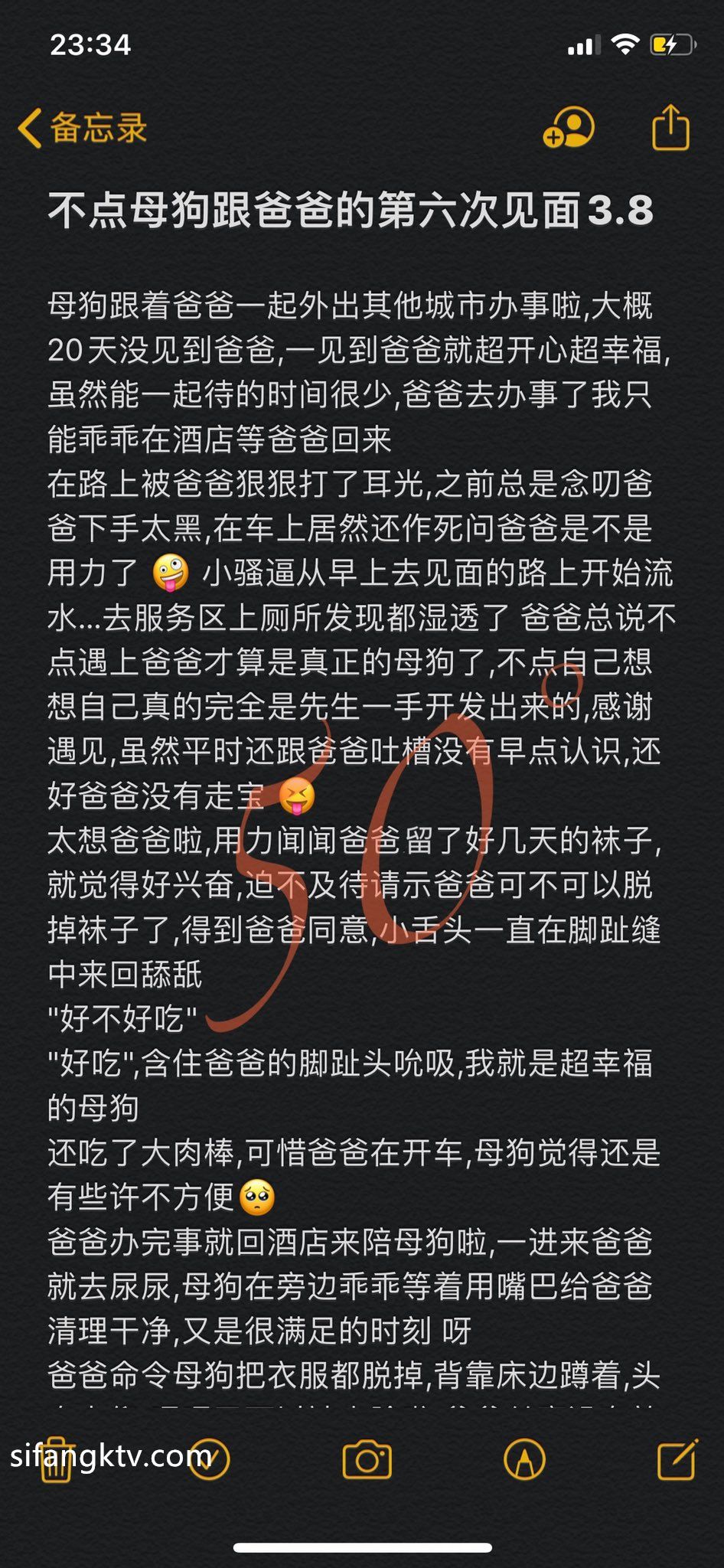
Task: Open the markup pen tool
Action: pyautogui.click(x=525, y=1459)
